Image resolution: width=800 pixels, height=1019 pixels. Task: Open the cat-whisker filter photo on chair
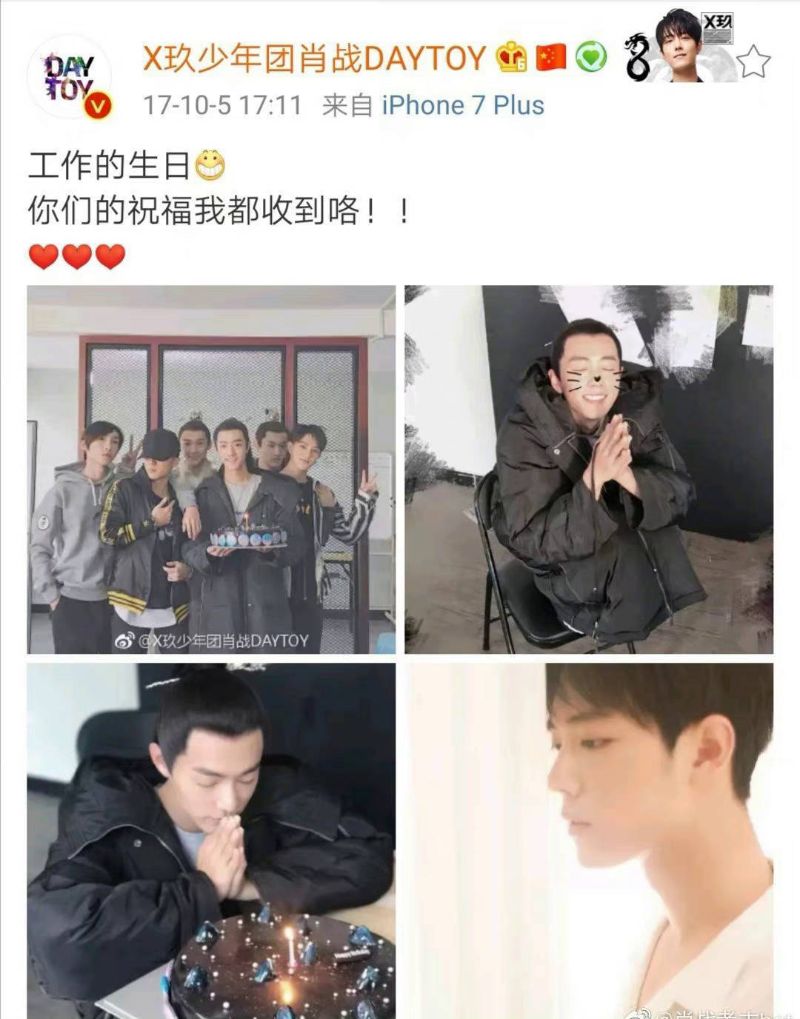tap(588, 469)
